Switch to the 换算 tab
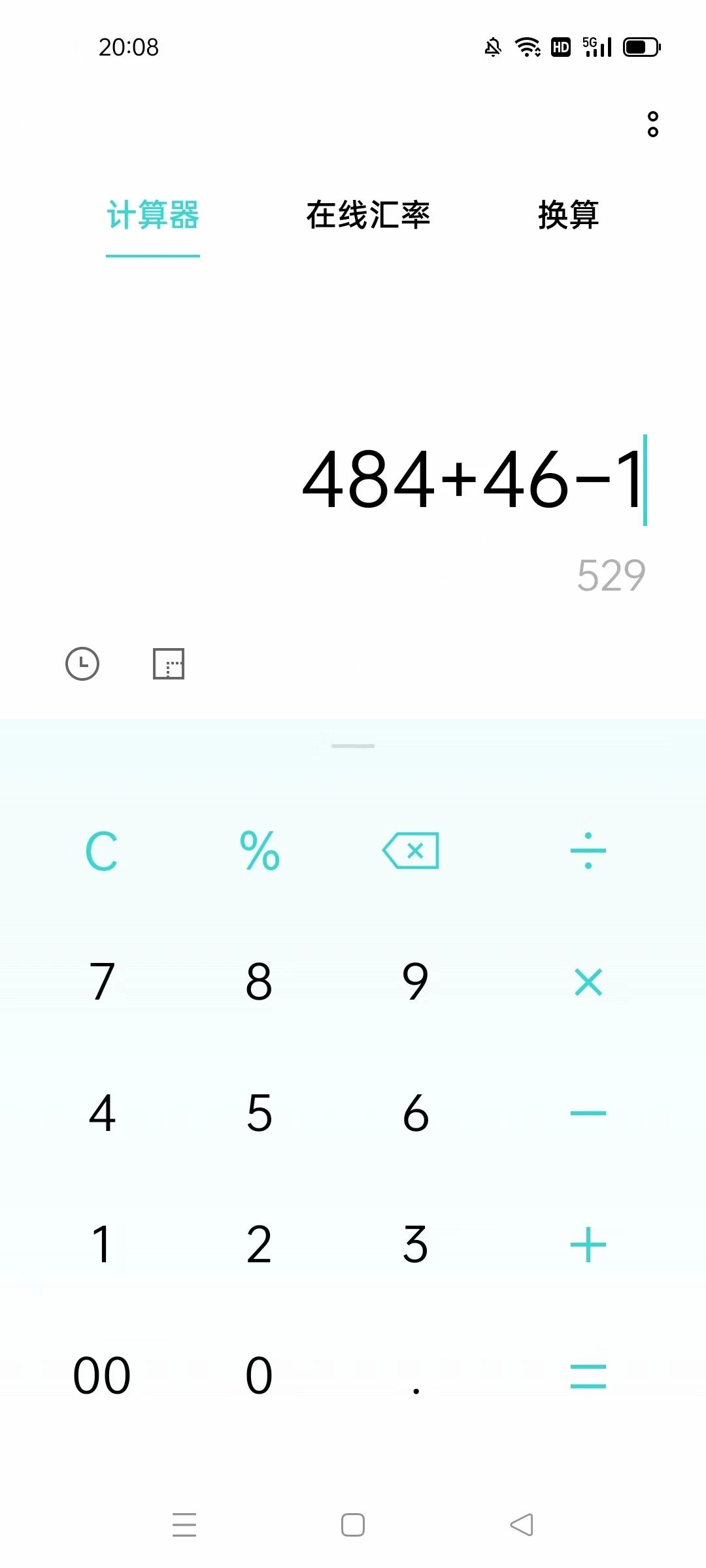 pyautogui.click(x=568, y=215)
